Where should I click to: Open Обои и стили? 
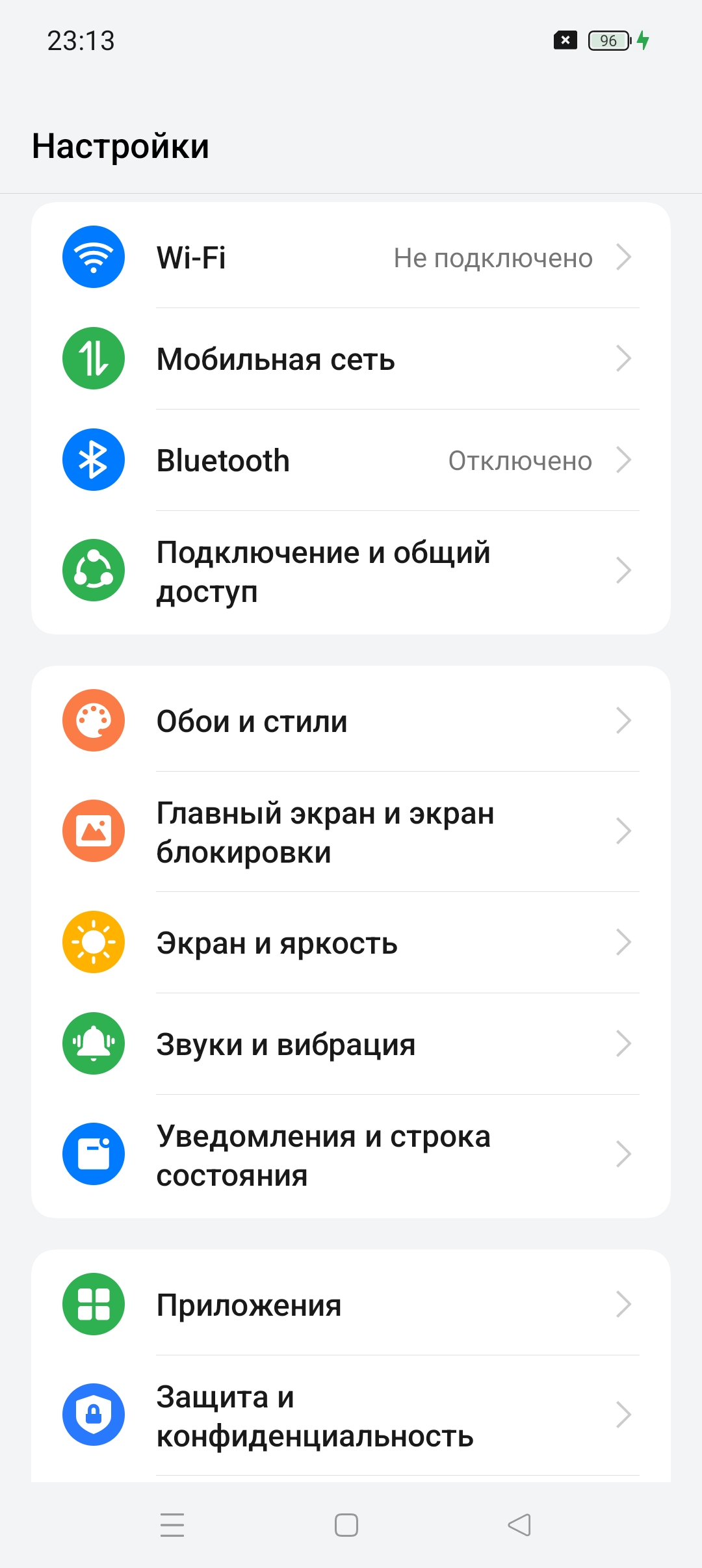point(351,721)
